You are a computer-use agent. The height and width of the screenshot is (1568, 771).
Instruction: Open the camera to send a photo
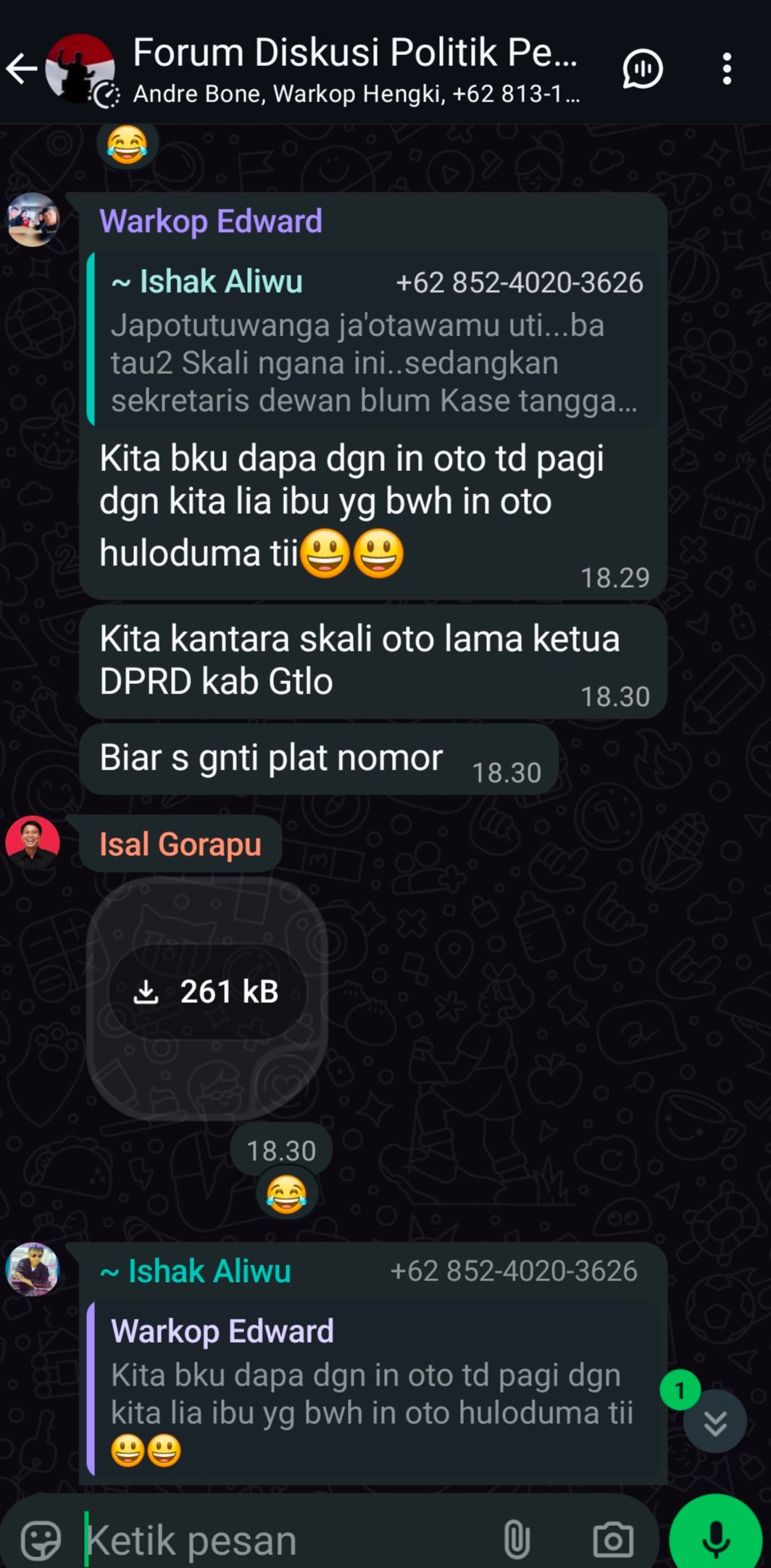click(x=613, y=1540)
